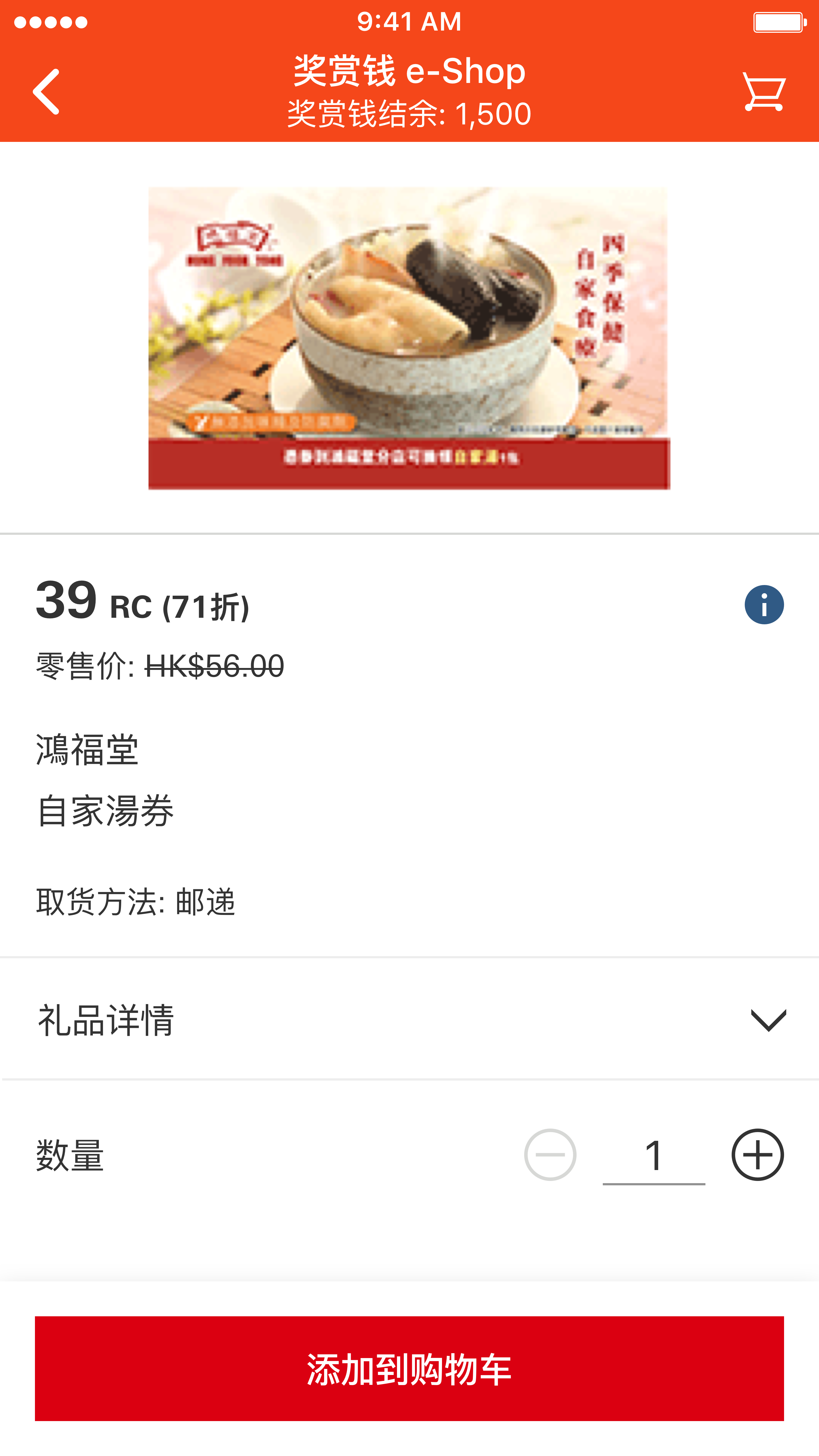Tap 添加到购物车 to add item to cart

410,1368
